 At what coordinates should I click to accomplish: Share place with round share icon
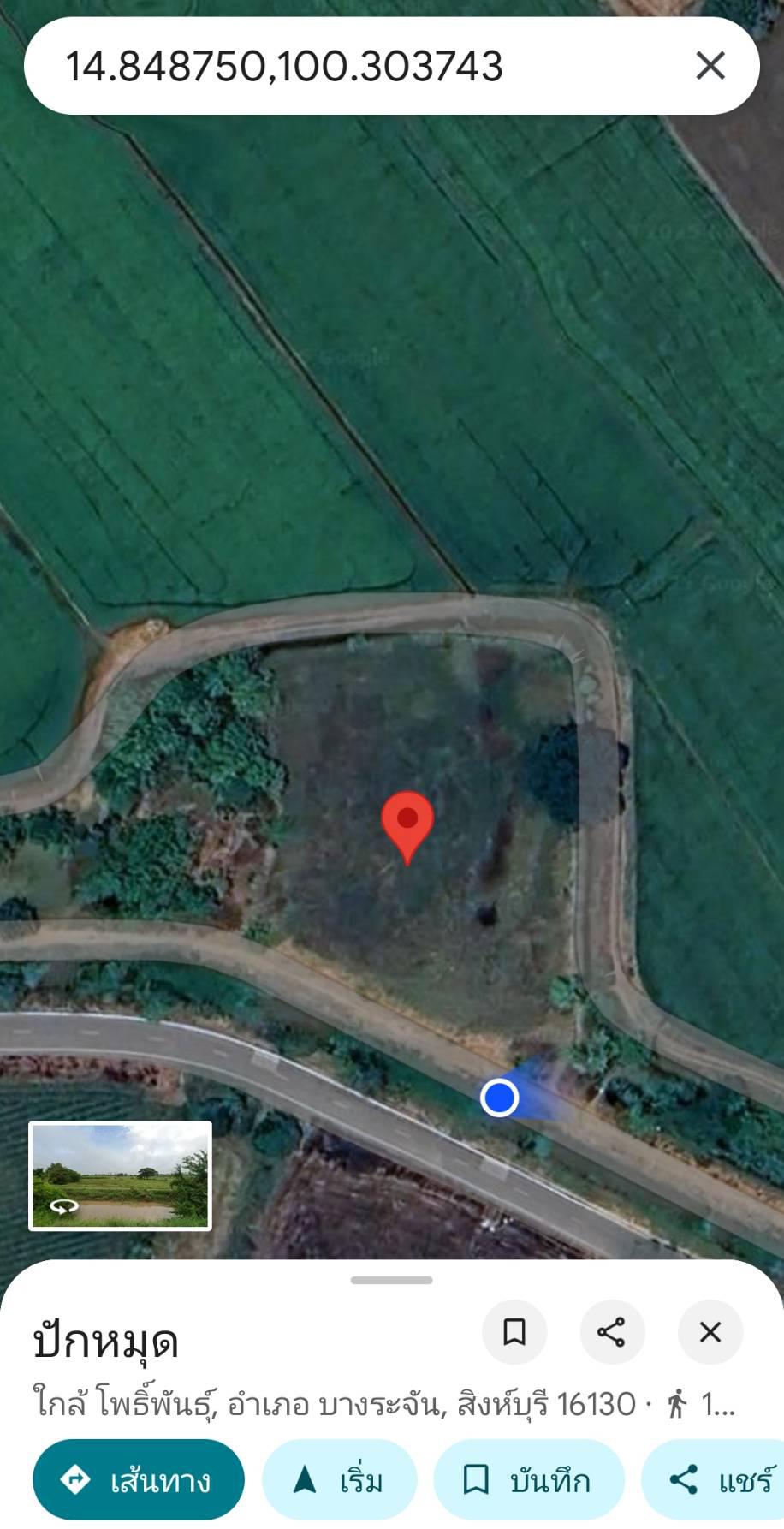(612, 1331)
